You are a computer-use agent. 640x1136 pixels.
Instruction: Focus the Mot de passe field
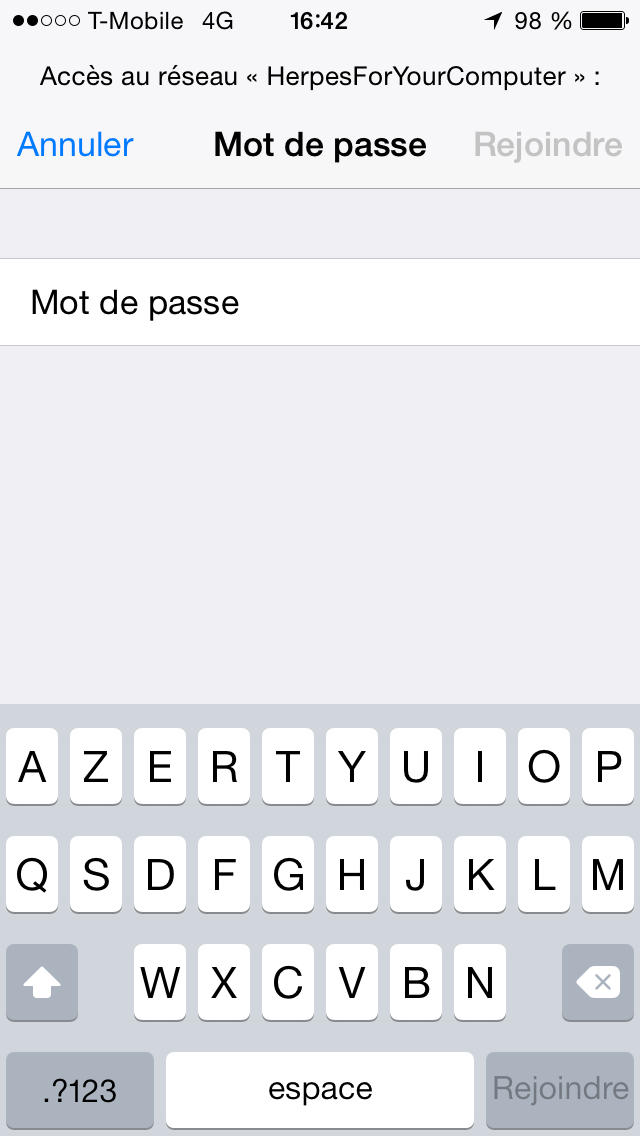click(x=320, y=302)
